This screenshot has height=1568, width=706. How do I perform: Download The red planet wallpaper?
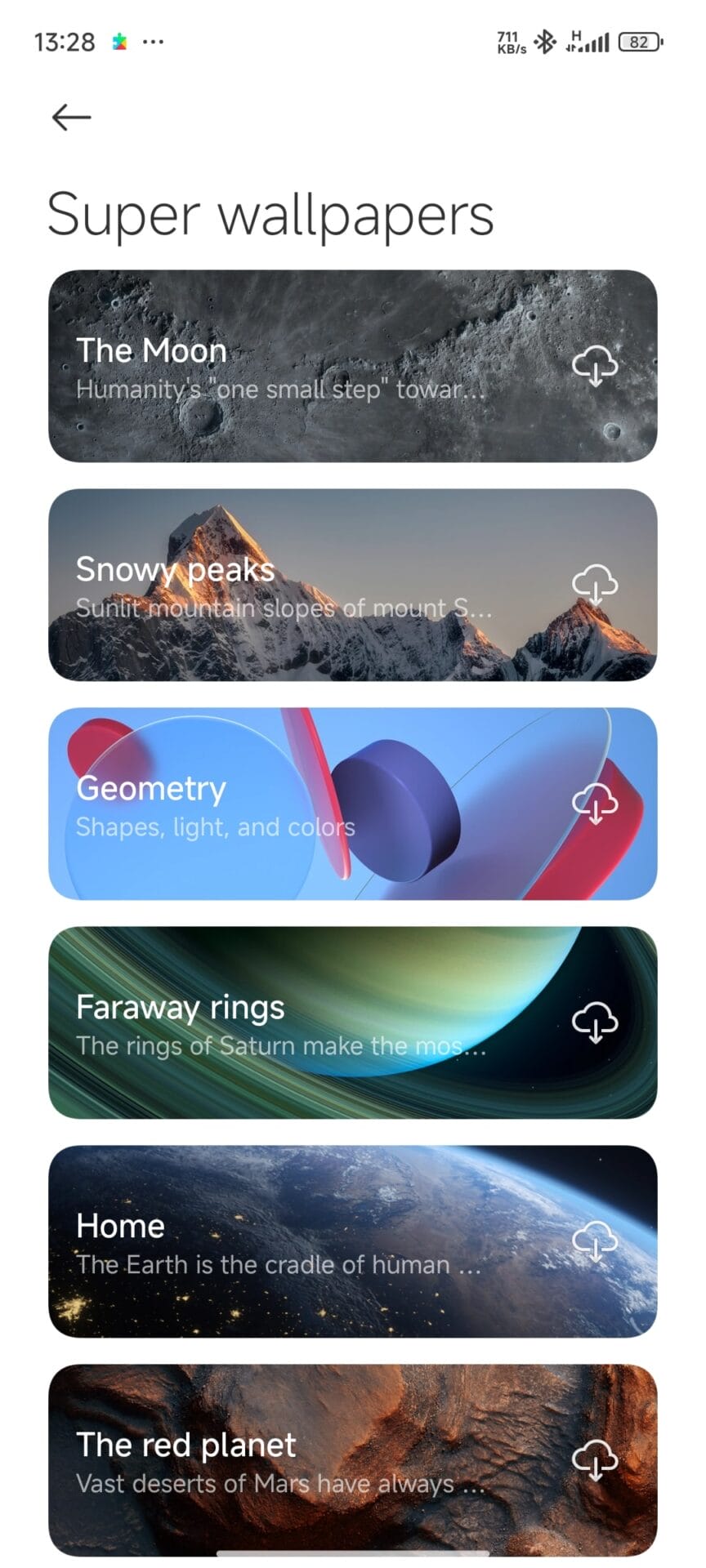pyautogui.click(x=595, y=1459)
